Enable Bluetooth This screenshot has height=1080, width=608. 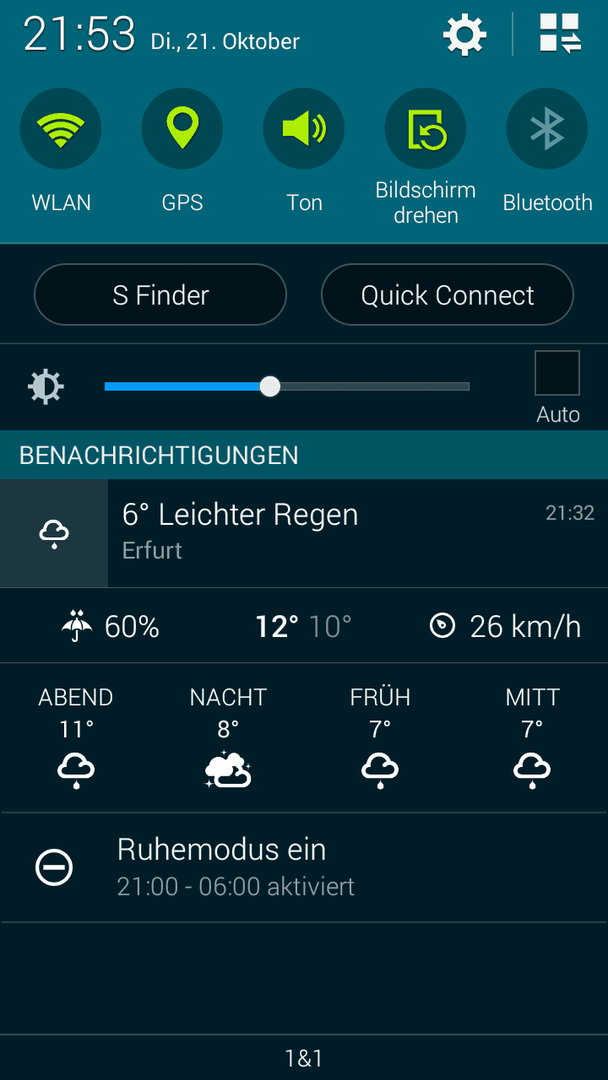pos(547,129)
